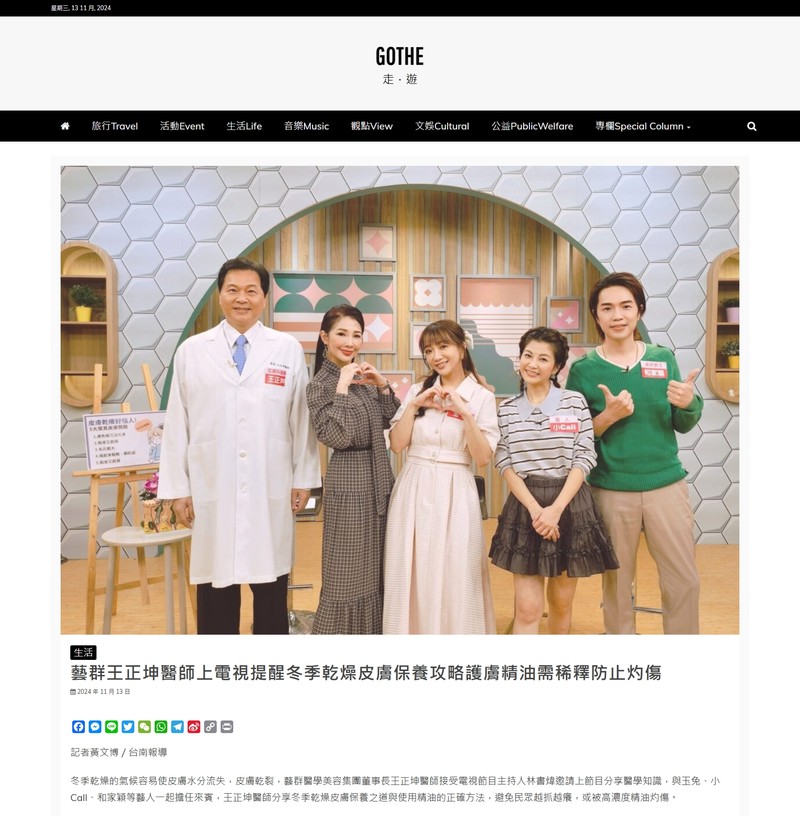The height and width of the screenshot is (816, 800).
Task: Share via Facebook Messenger
Action: pos(95,727)
